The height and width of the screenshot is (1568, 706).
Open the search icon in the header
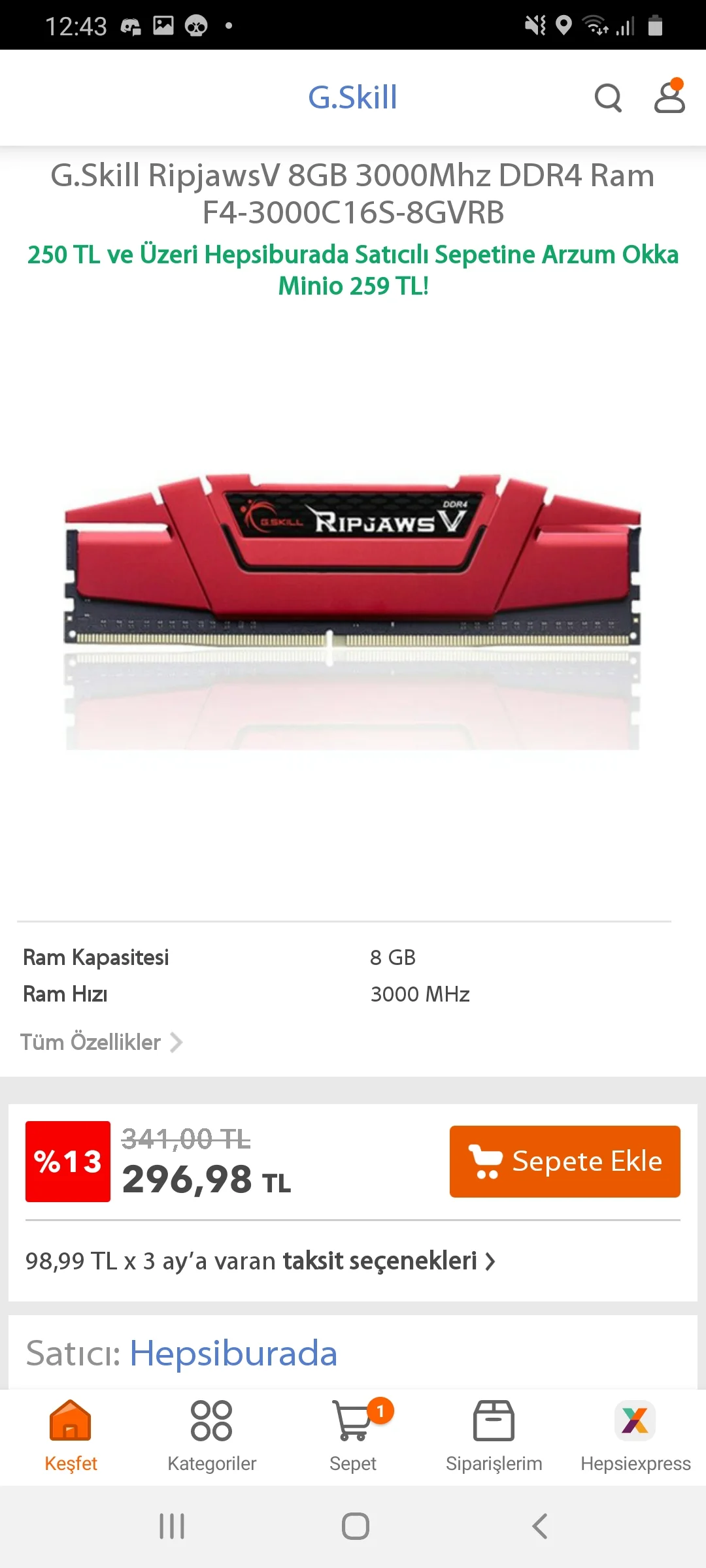pyautogui.click(x=608, y=98)
